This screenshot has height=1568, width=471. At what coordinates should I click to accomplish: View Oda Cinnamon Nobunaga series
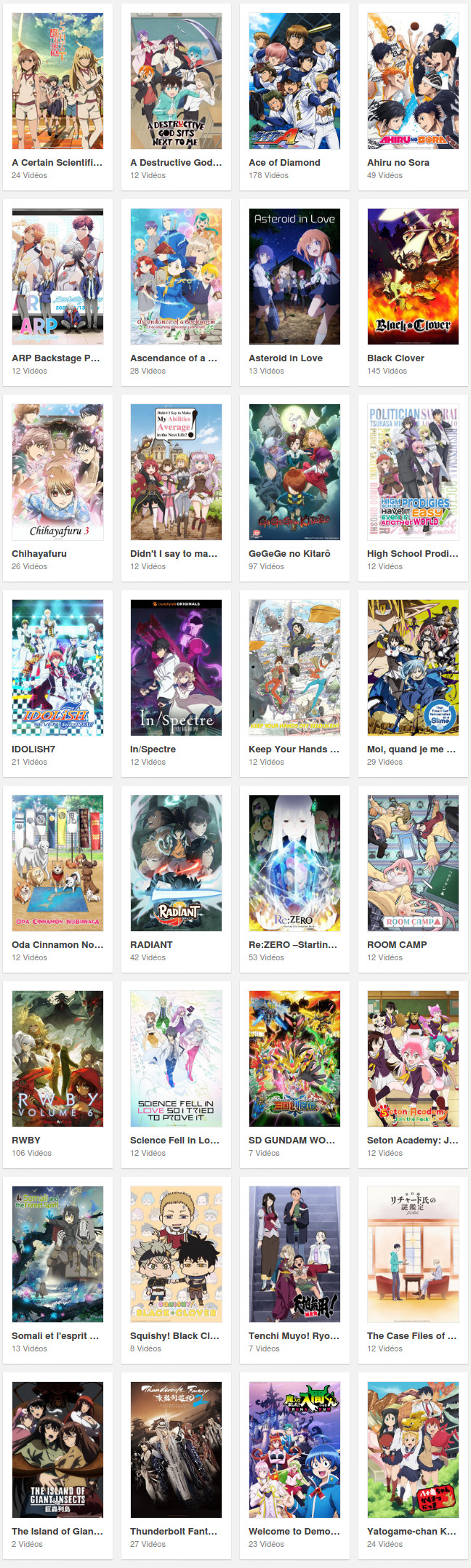(x=57, y=864)
